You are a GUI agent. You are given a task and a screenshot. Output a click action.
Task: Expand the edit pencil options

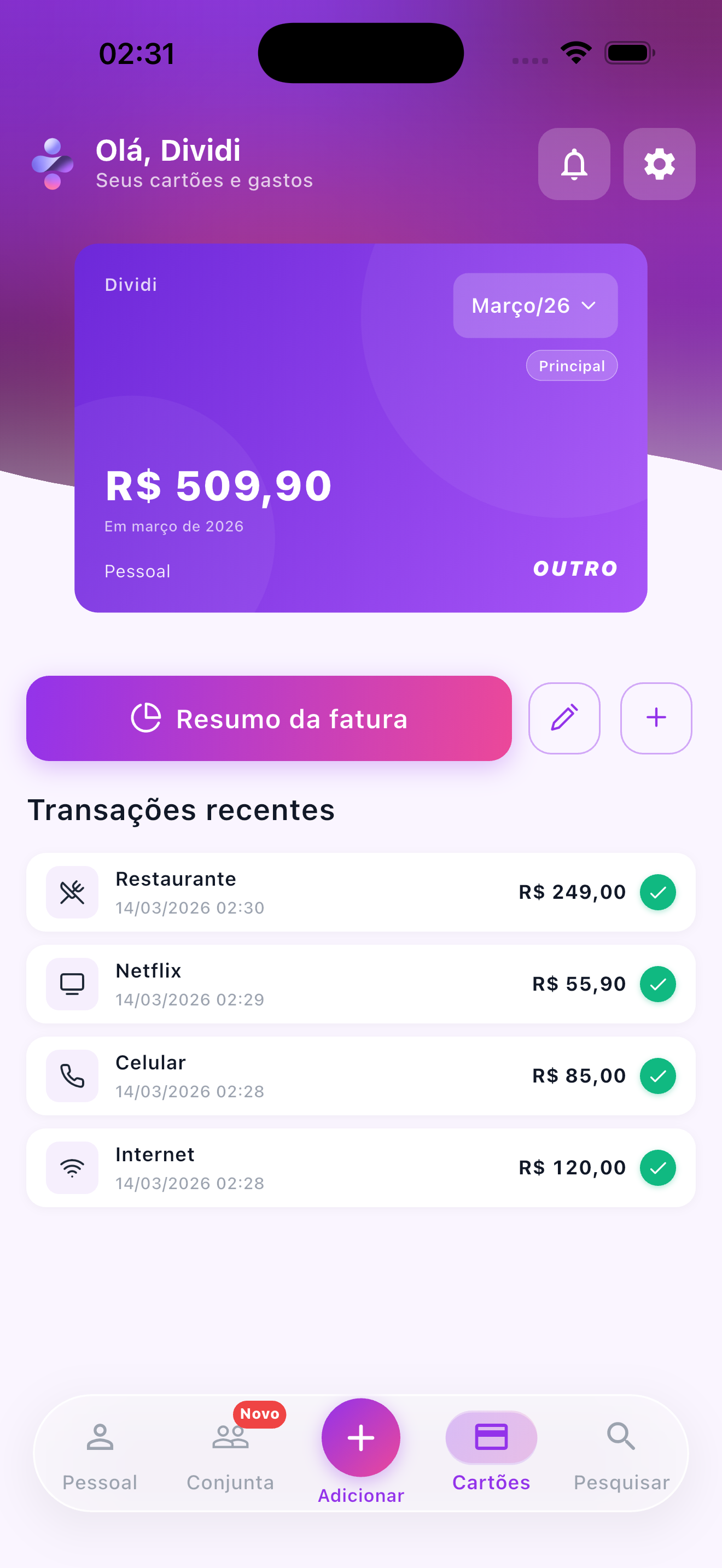pyautogui.click(x=564, y=718)
